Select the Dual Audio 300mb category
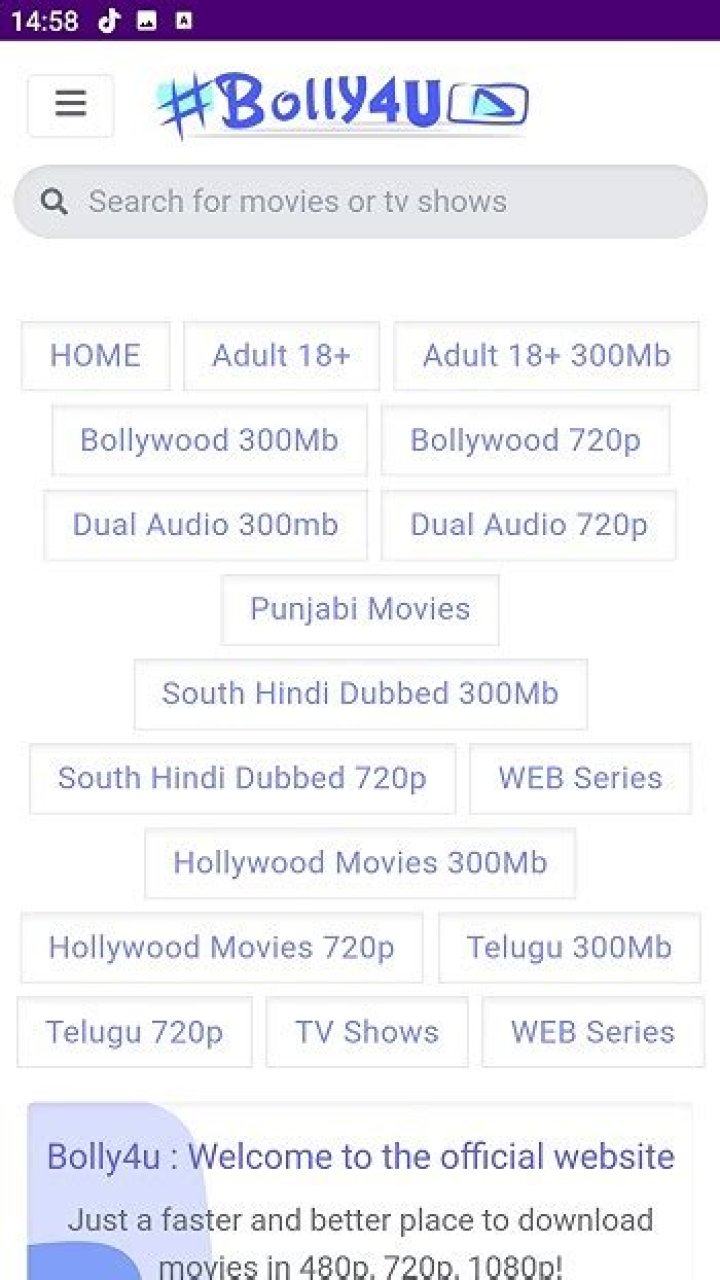 click(205, 525)
